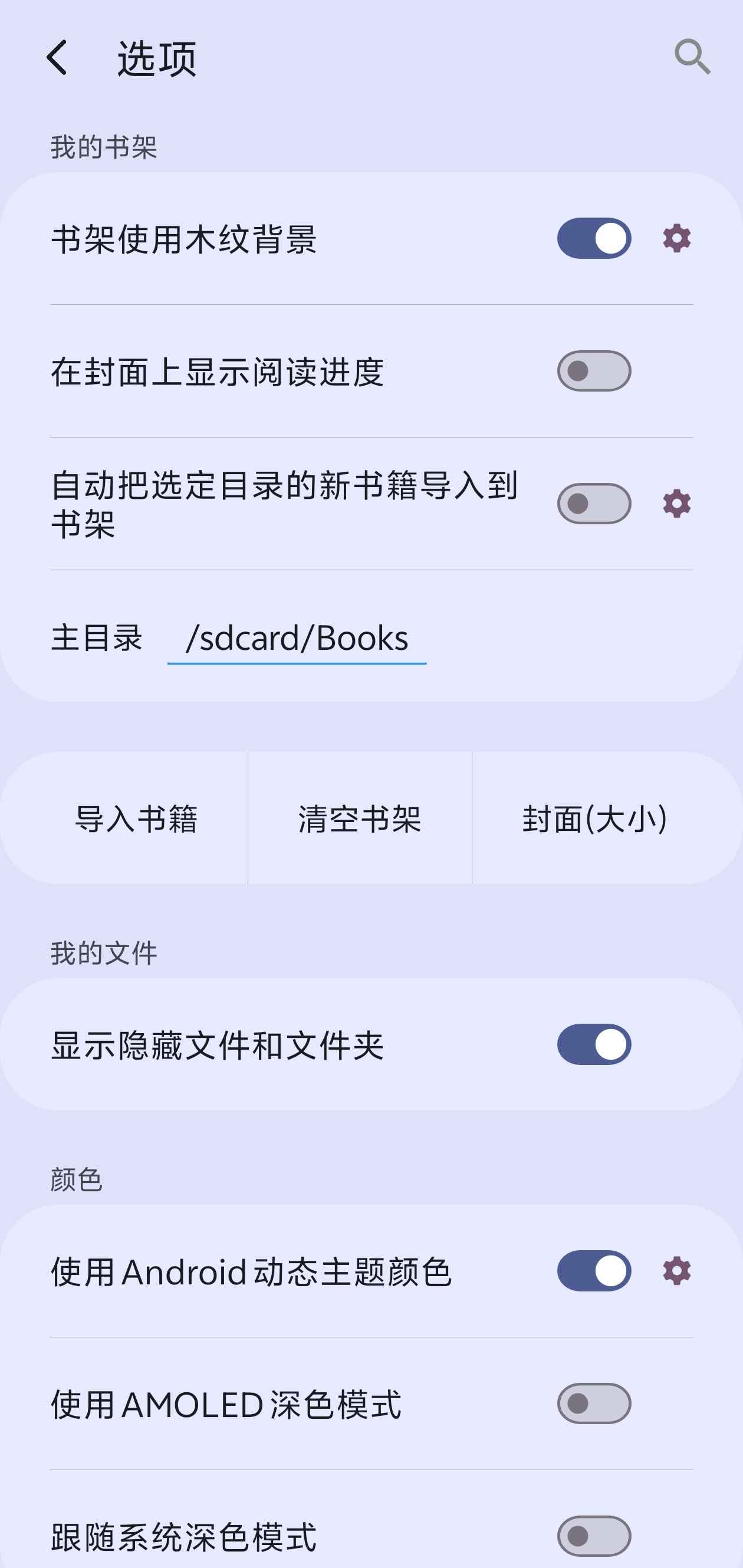Open the search icon in the app bar
Viewport: 743px width, 1568px height.
(692, 57)
